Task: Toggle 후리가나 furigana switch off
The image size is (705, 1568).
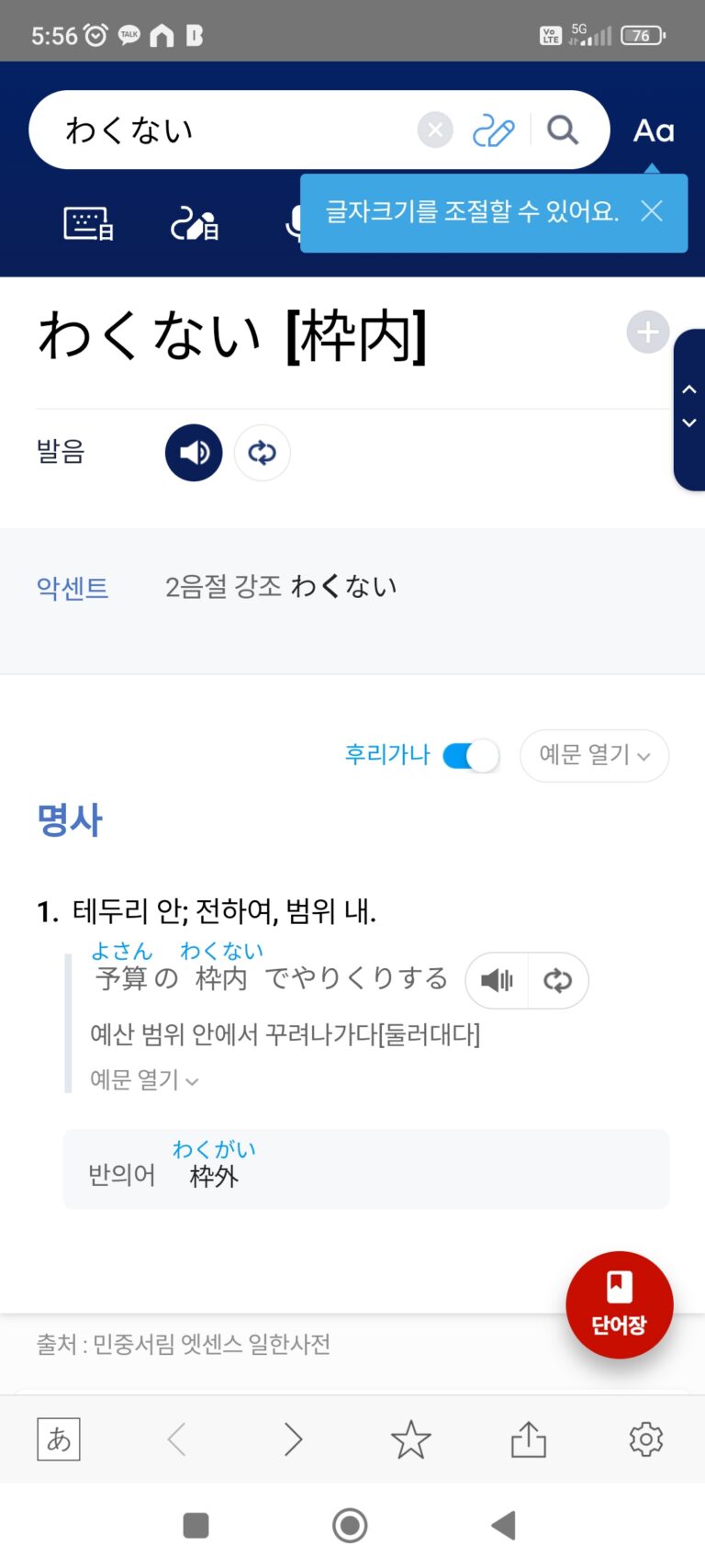Action: (x=471, y=756)
